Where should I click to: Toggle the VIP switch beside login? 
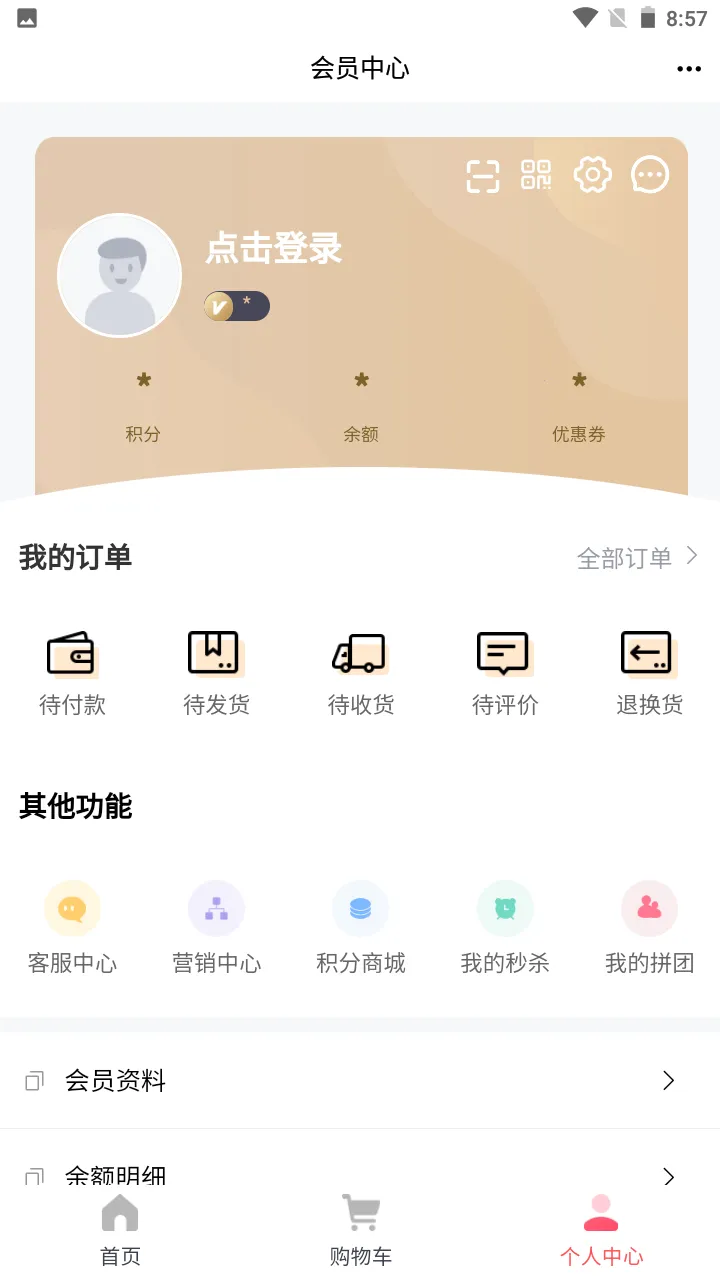pyautogui.click(x=237, y=306)
